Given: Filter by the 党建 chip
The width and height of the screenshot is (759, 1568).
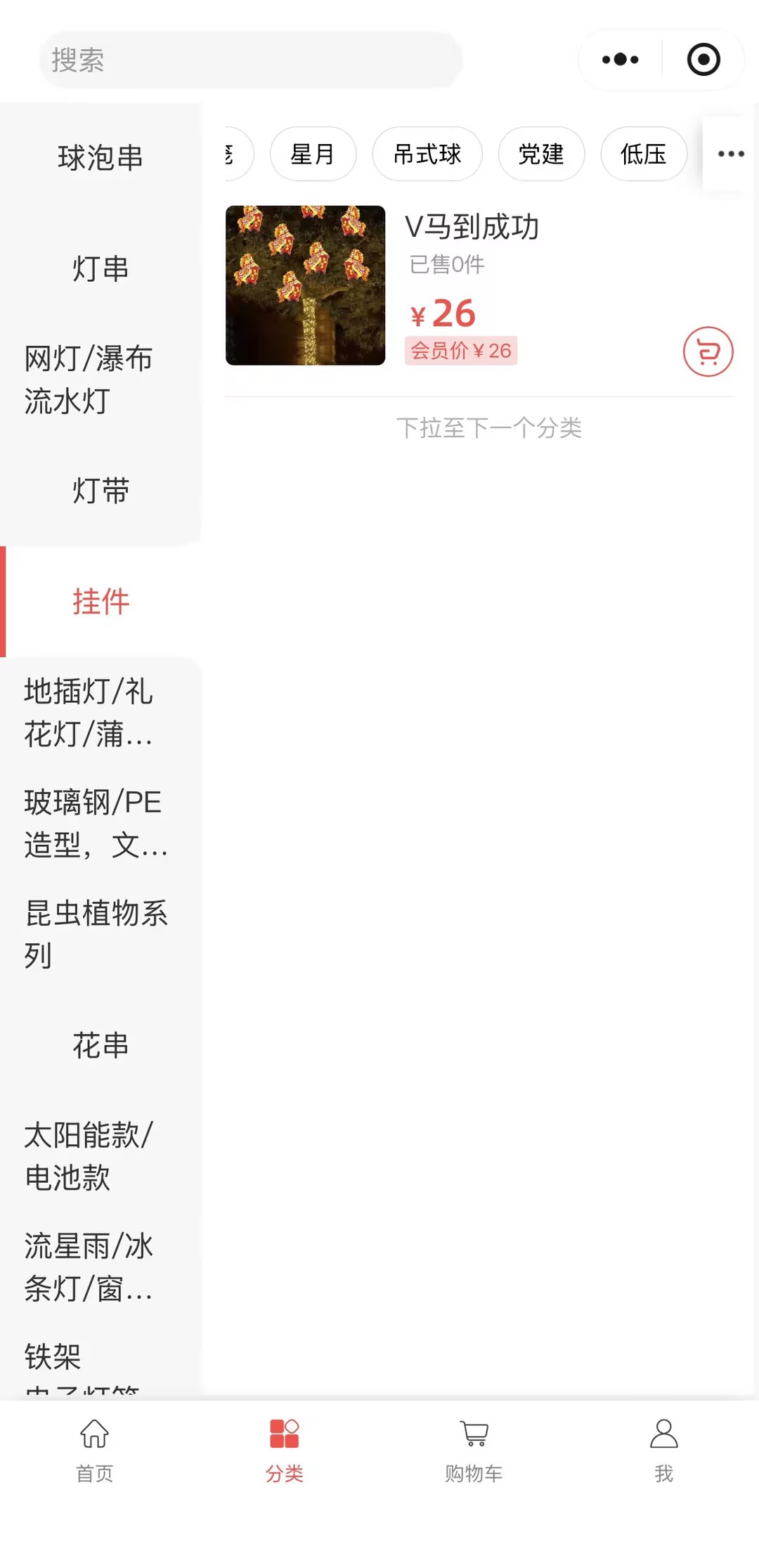Looking at the screenshot, I should point(541,154).
